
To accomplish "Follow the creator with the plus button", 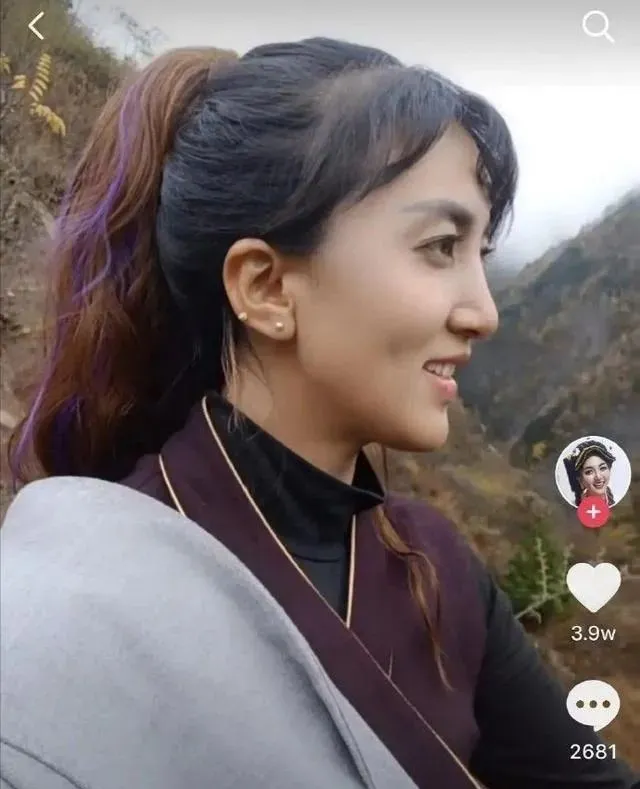I will pyautogui.click(x=593, y=512).
